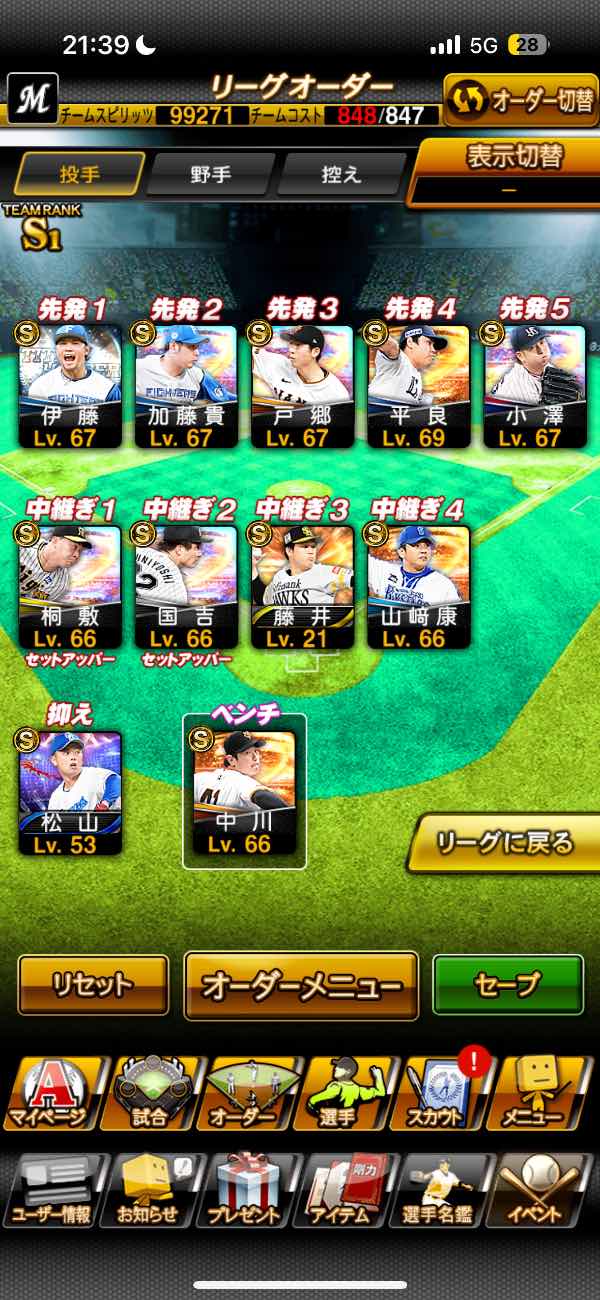Go to マイページ
600x1300 pixels.
coord(50,1093)
